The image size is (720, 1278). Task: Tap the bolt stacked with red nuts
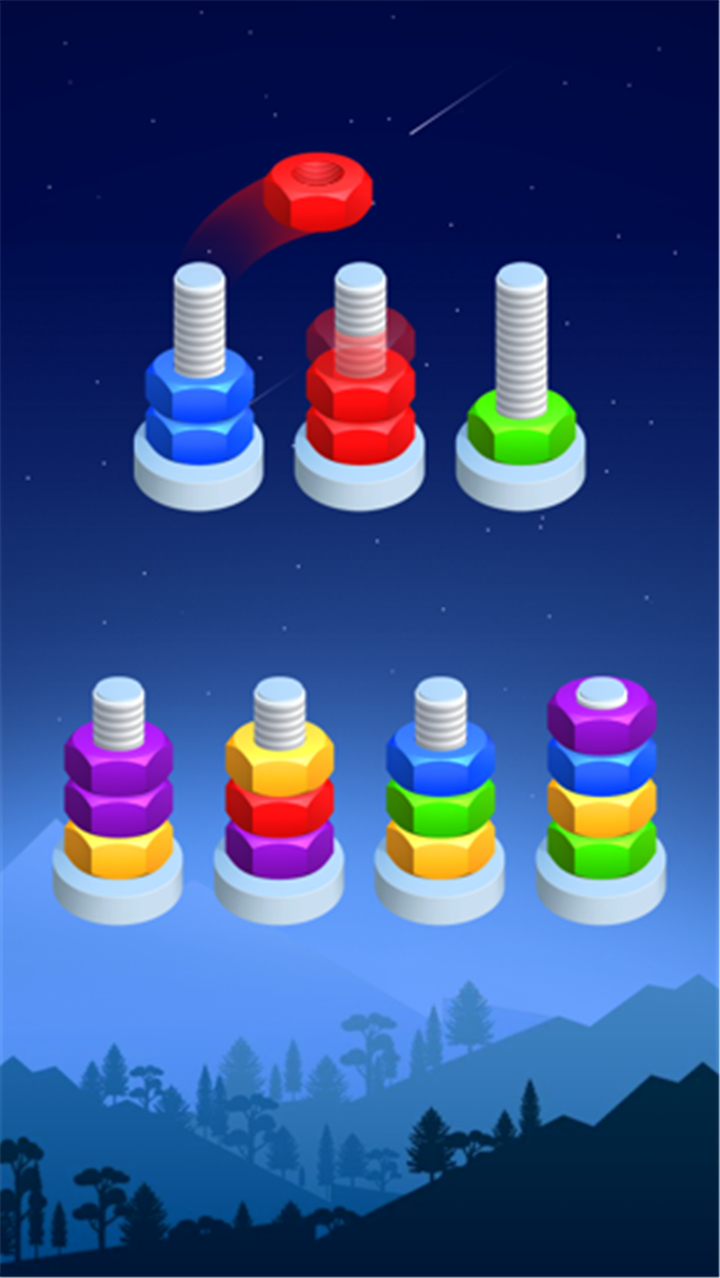pos(360,388)
